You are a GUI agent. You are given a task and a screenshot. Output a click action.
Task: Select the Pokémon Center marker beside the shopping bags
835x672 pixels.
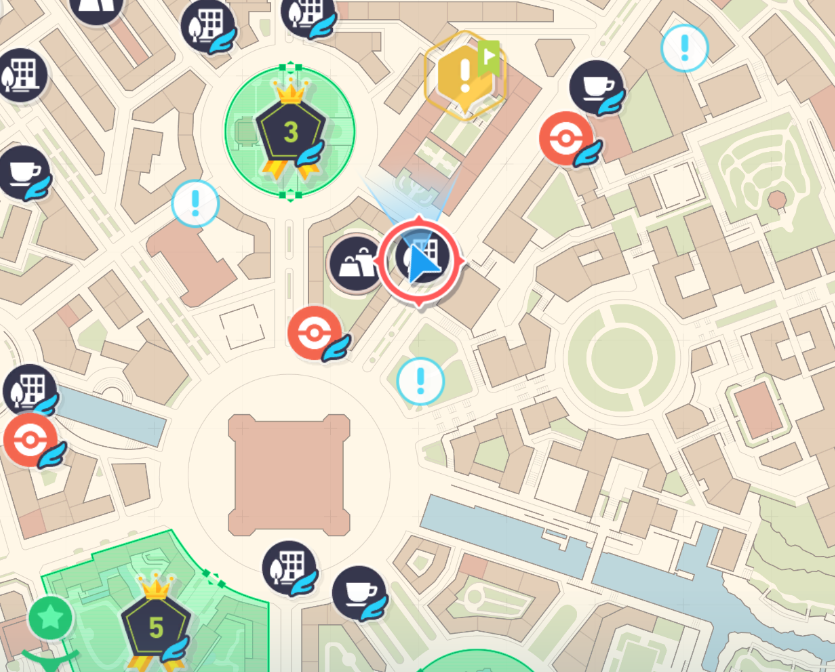click(x=313, y=333)
